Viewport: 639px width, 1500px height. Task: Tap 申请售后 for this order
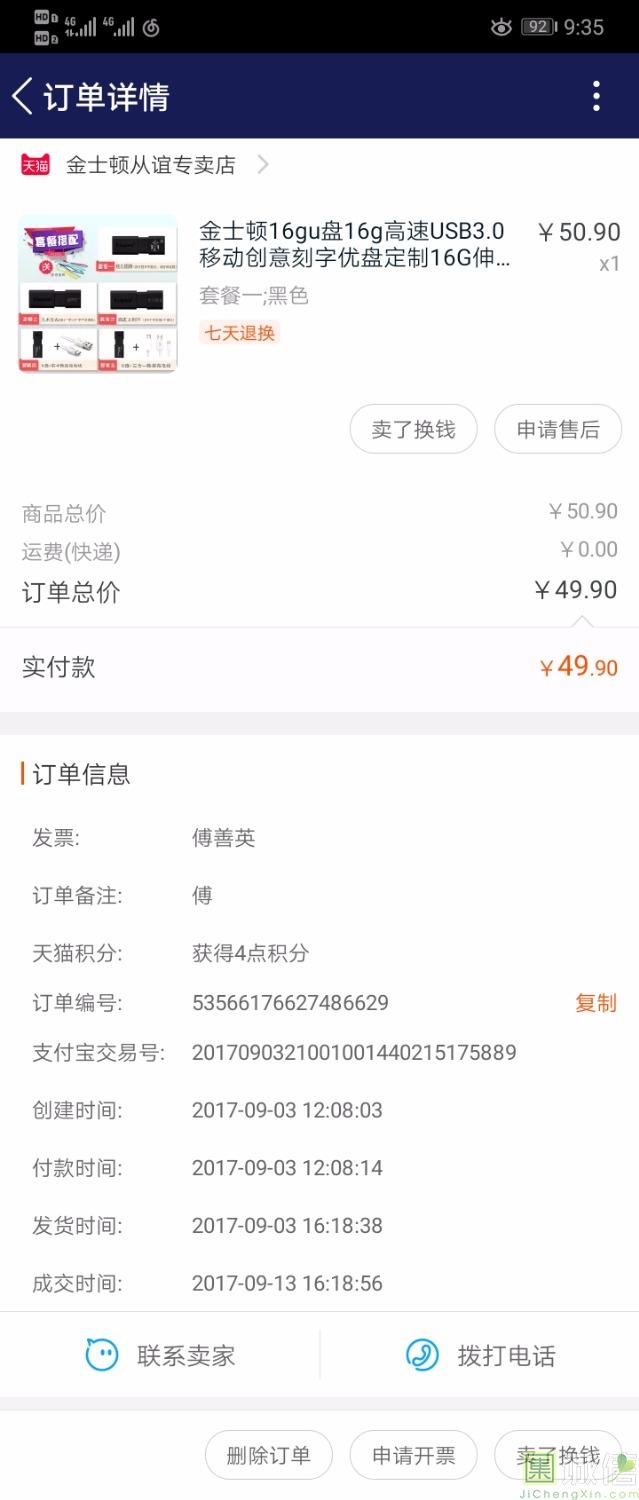[557, 429]
